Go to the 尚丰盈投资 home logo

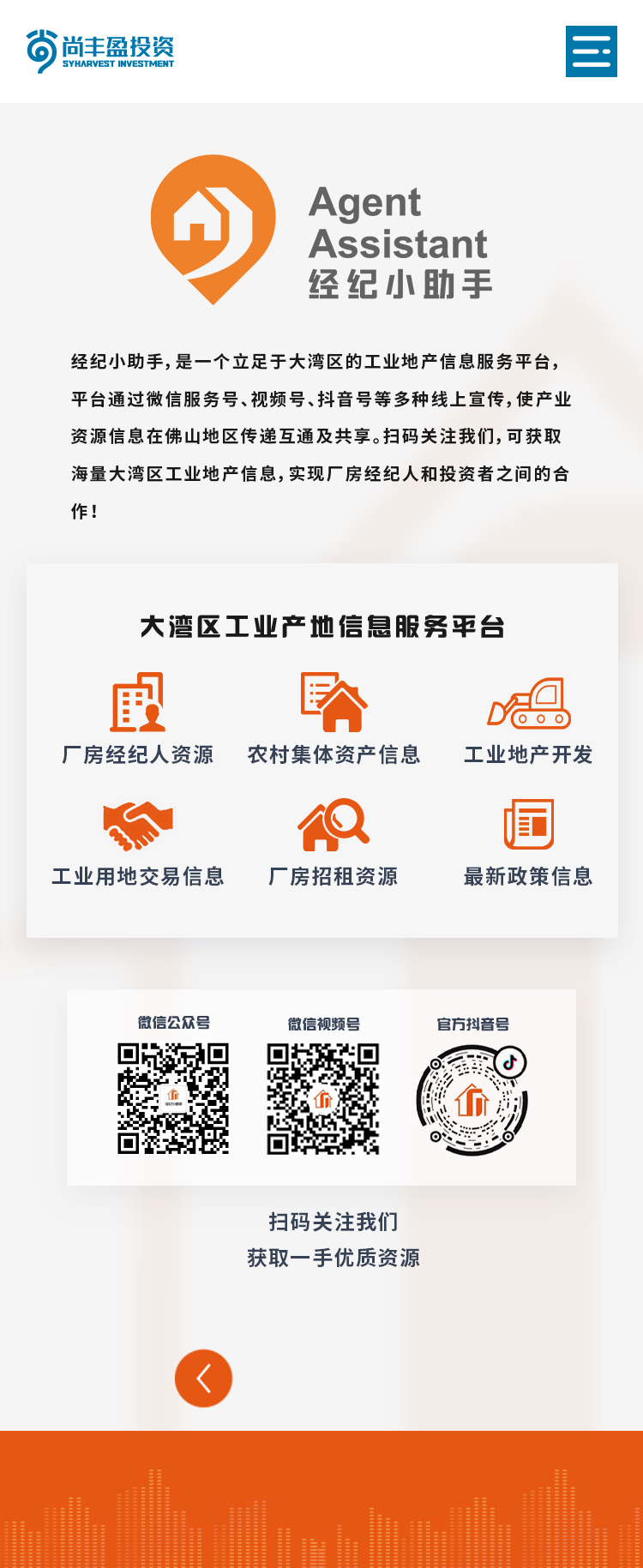pos(100,51)
